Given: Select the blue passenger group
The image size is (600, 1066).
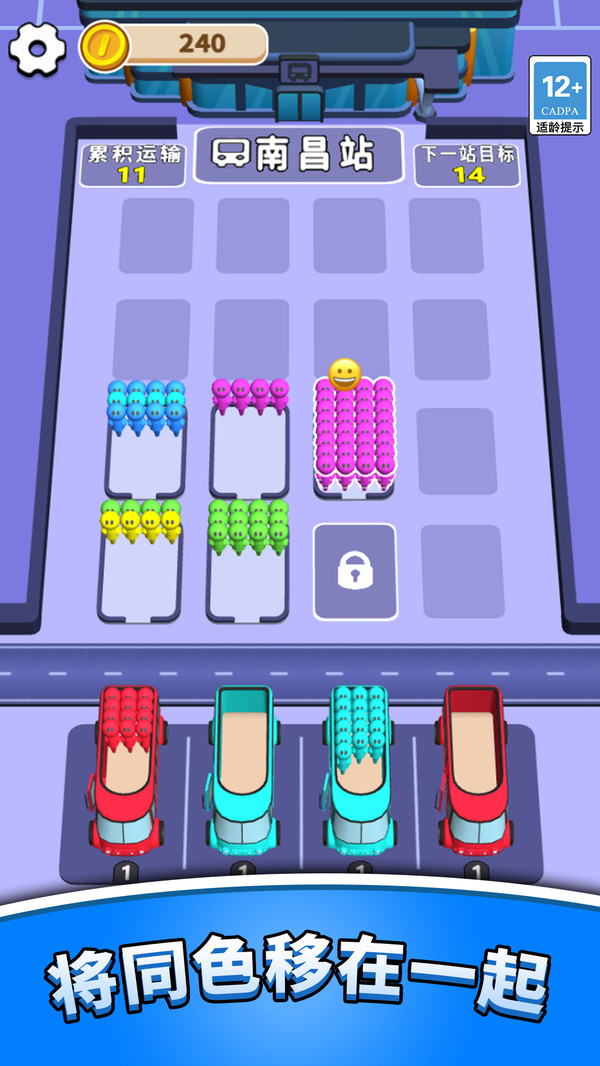Looking at the screenshot, I should coord(147,408).
